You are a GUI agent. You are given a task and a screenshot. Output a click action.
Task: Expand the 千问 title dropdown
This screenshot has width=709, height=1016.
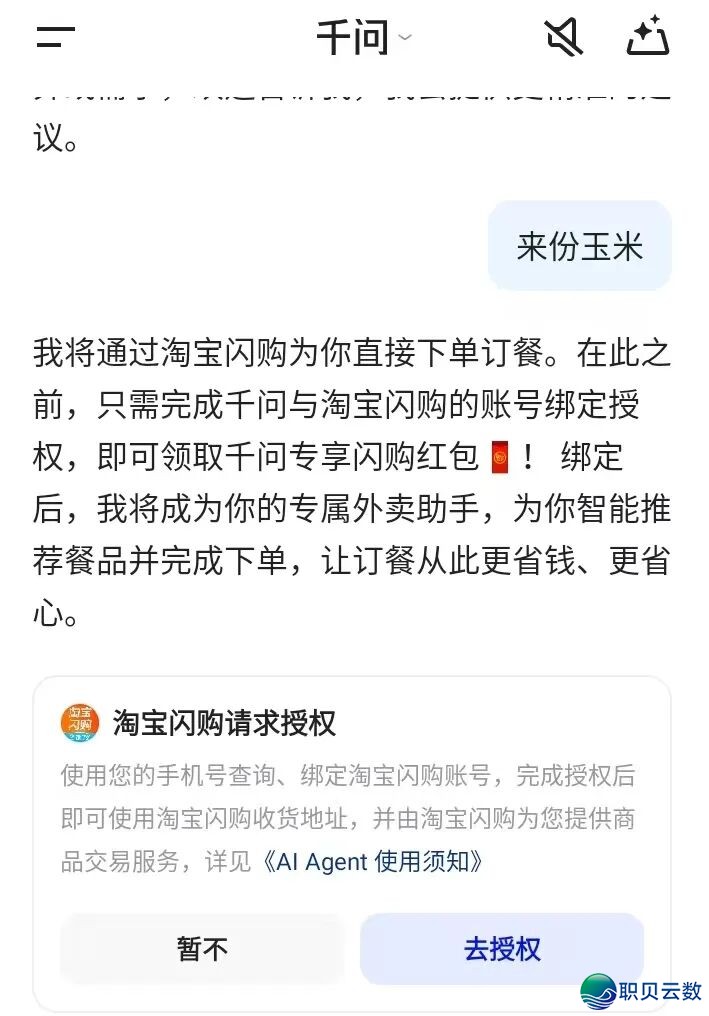pyautogui.click(x=363, y=39)
